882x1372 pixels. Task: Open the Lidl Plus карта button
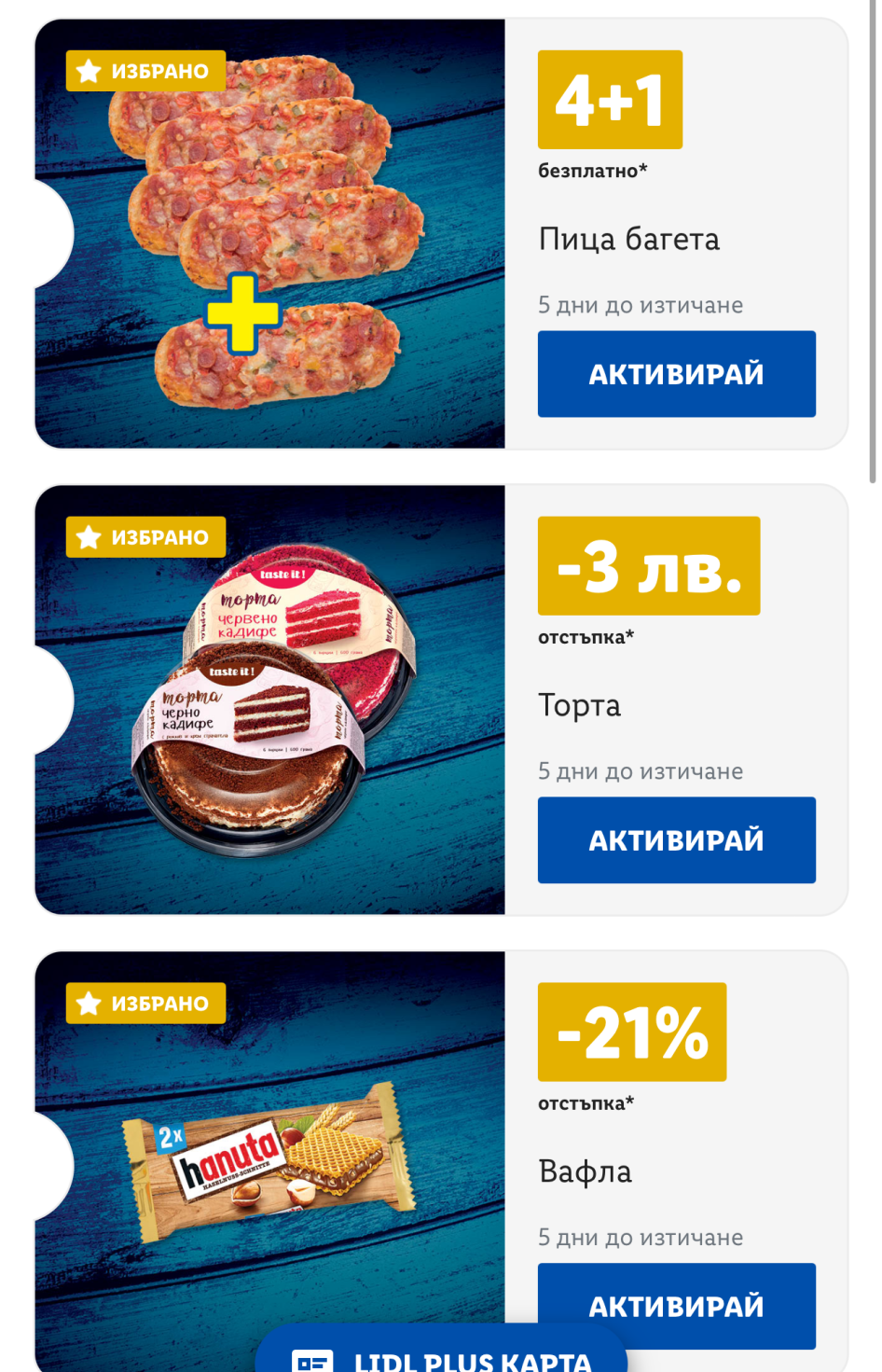click(x=441, y=1356)
